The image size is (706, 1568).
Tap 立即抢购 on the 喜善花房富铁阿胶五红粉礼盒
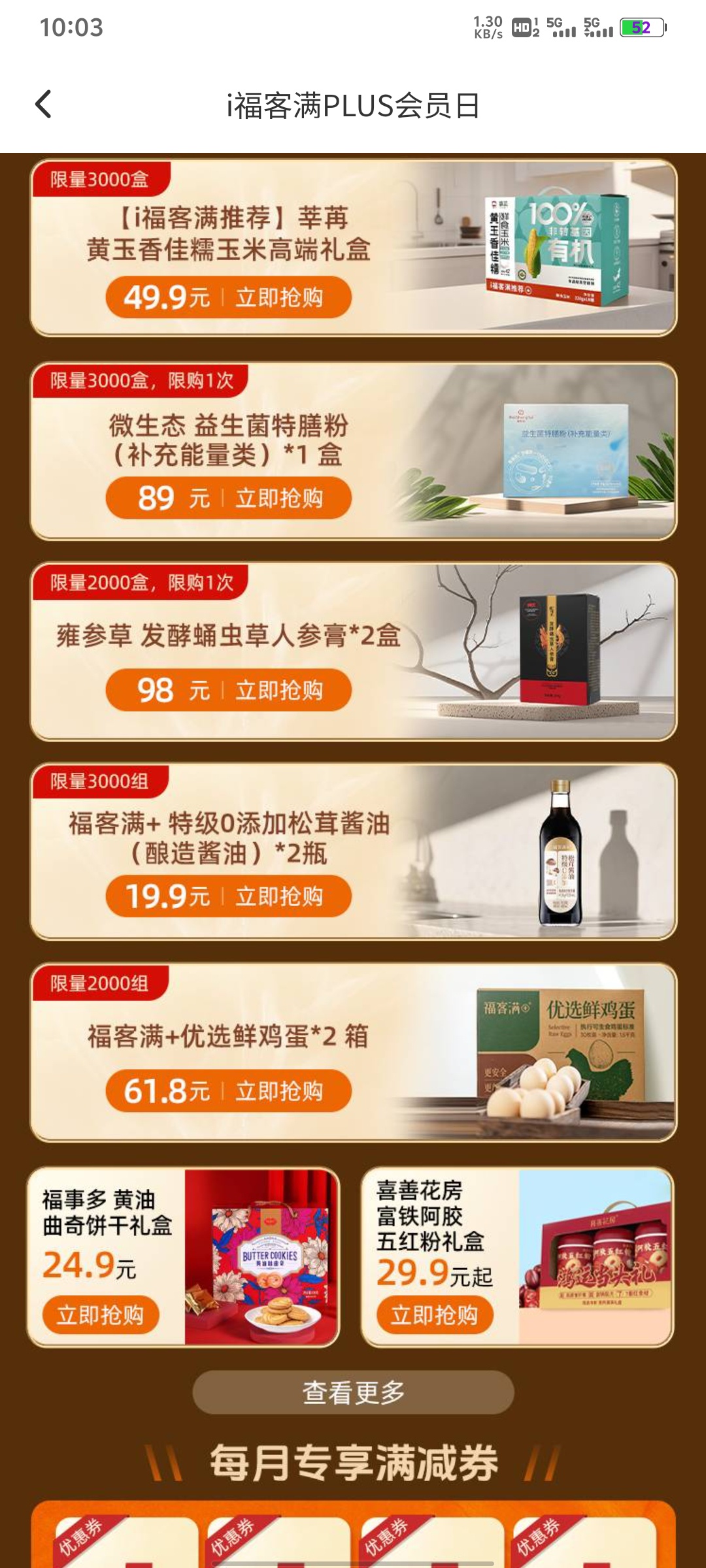(x=435, y=1315)
